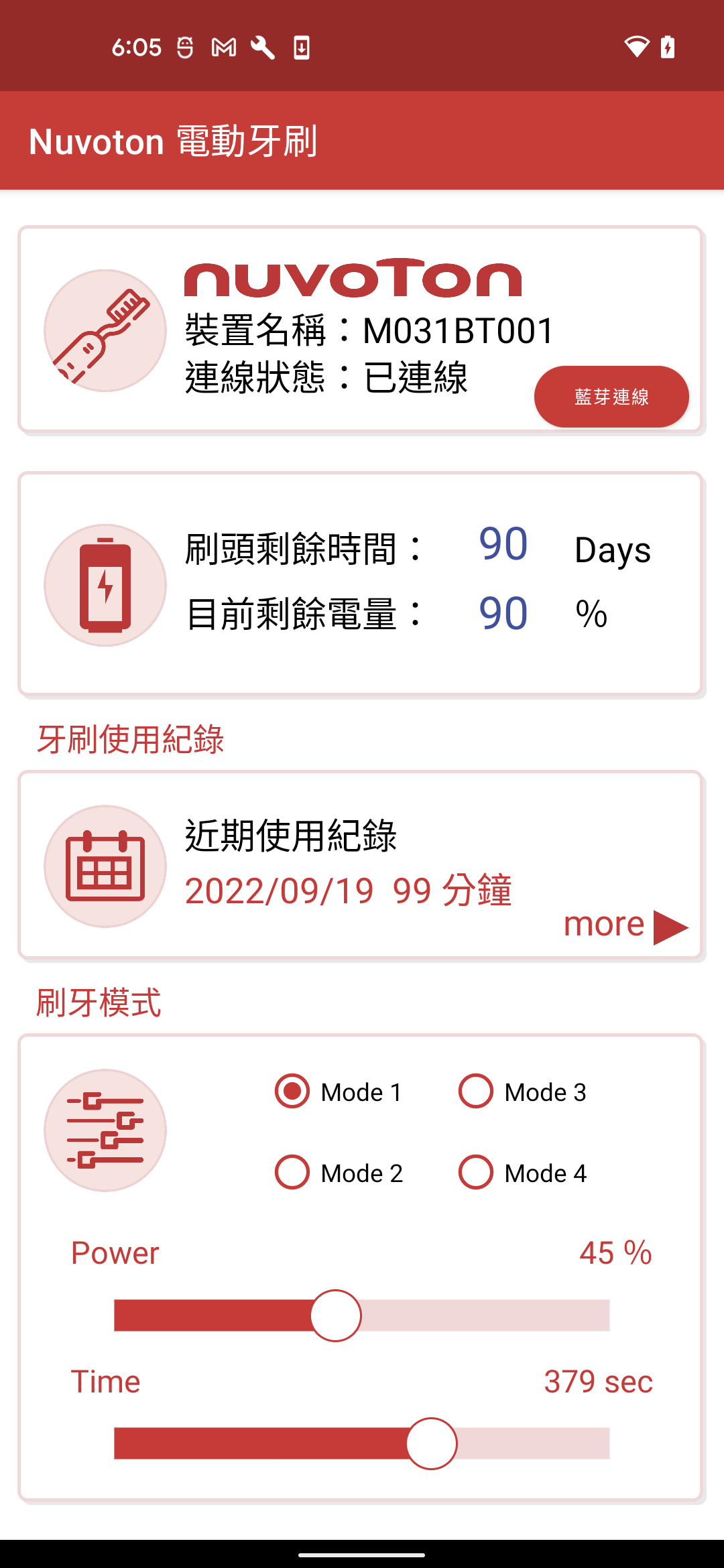Open the calendar usage record icon
Viewport: 724px width, 1568px height.
104,866
